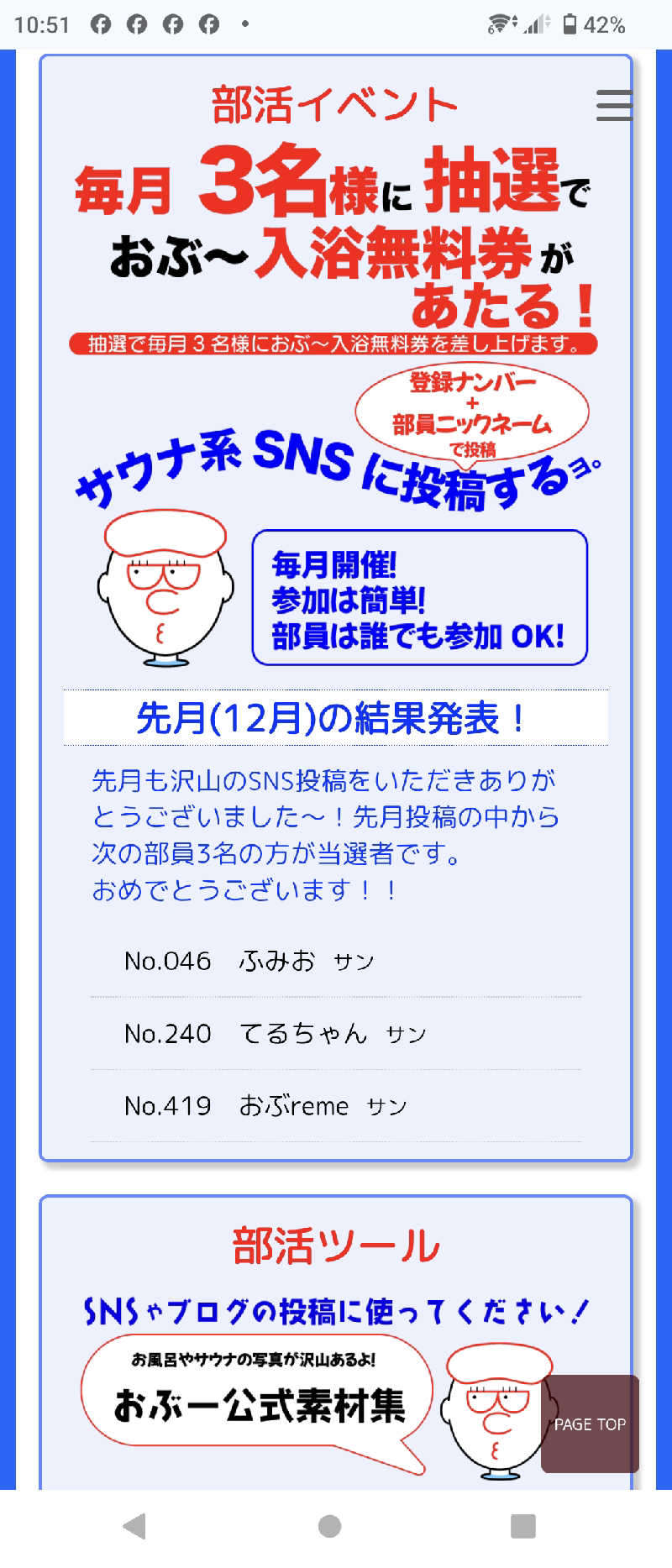Go to the system home screen
The image size is (672, 1568).
[330, 1526]
